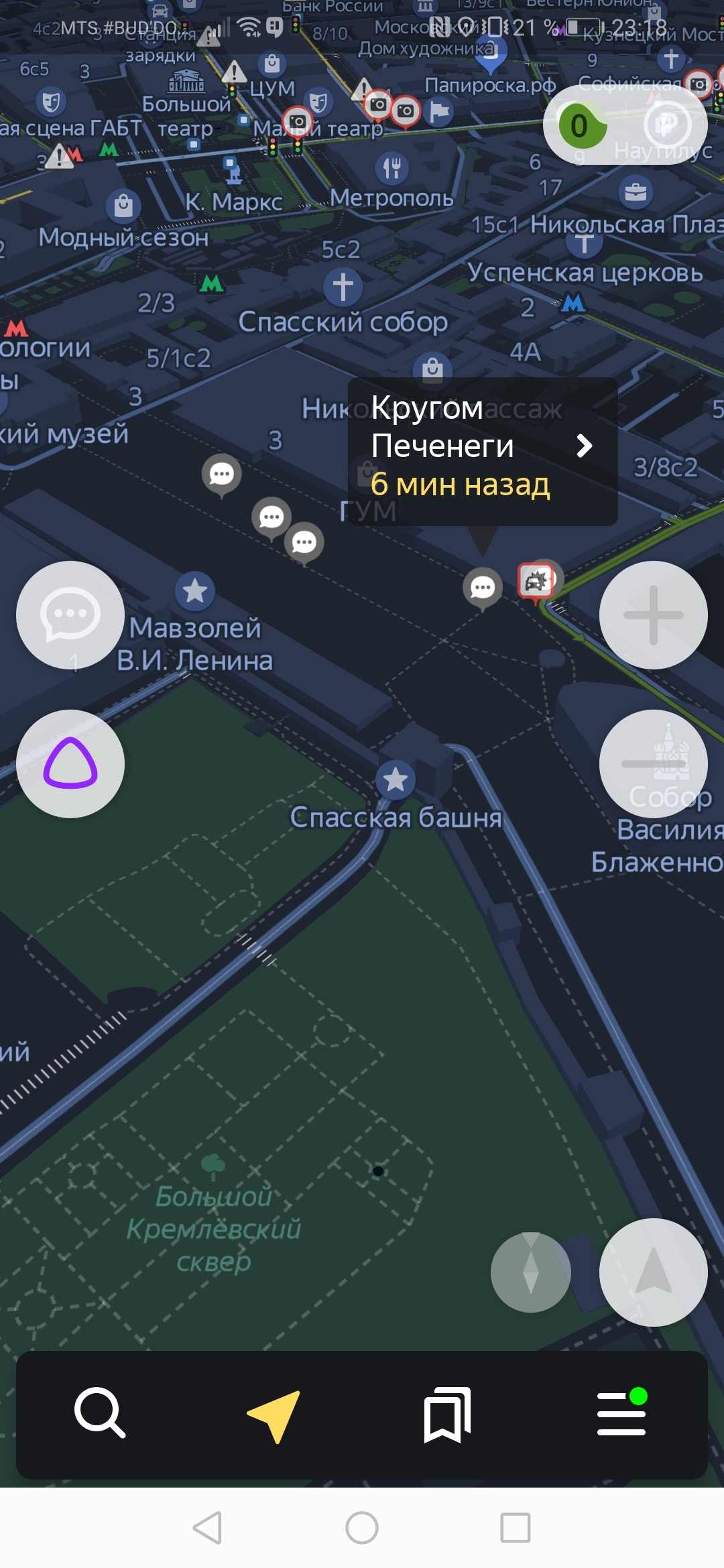Open traffic level indicator showing 0
Screen dimensions: 724x1568
click(x=580, y=126)
